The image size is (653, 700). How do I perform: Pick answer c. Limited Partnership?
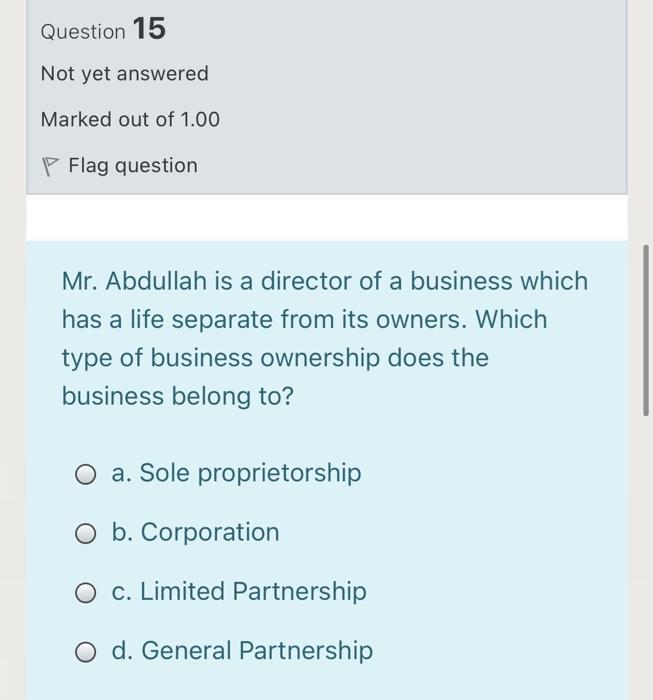click(x=86, y=593)
